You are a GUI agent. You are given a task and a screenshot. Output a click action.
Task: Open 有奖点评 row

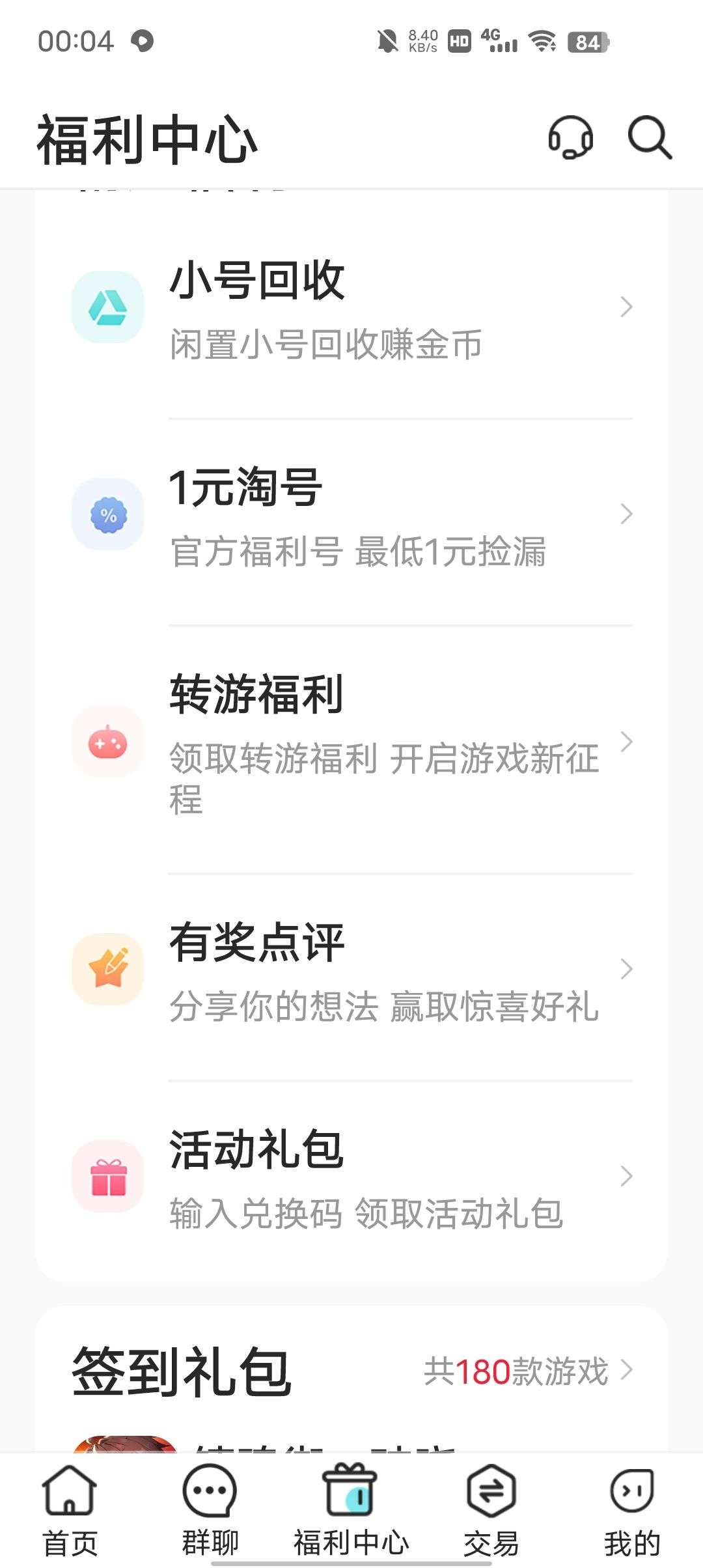coord(351,969)
